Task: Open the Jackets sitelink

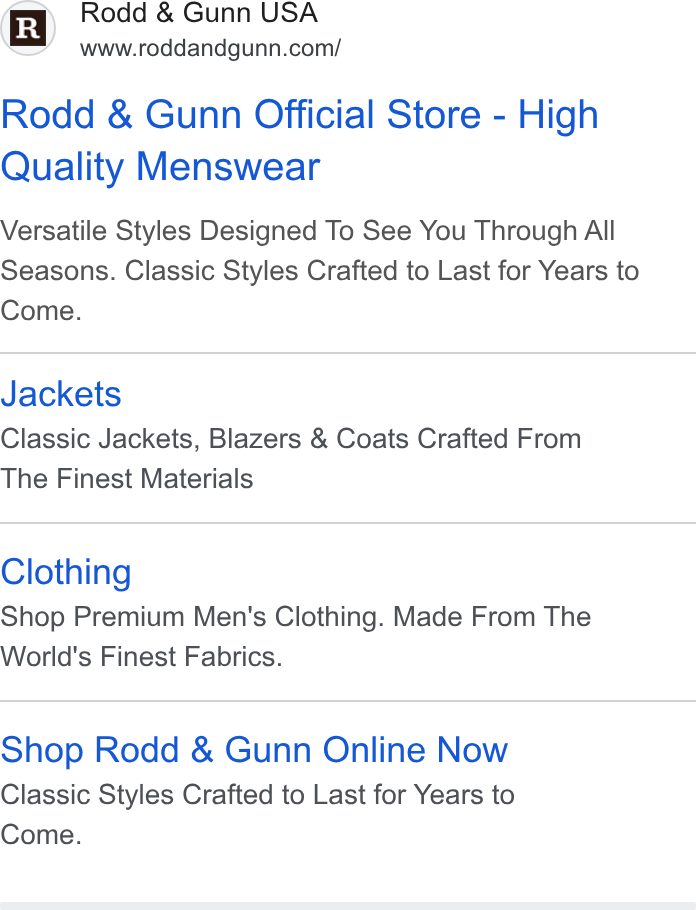Action: [61, 395]
